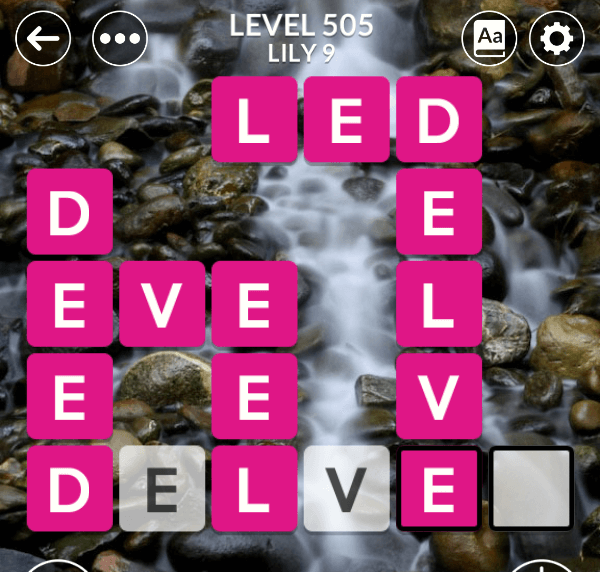Screen dimensions: 600x572
Task: Open the settings gear
Action: (557, 39)
